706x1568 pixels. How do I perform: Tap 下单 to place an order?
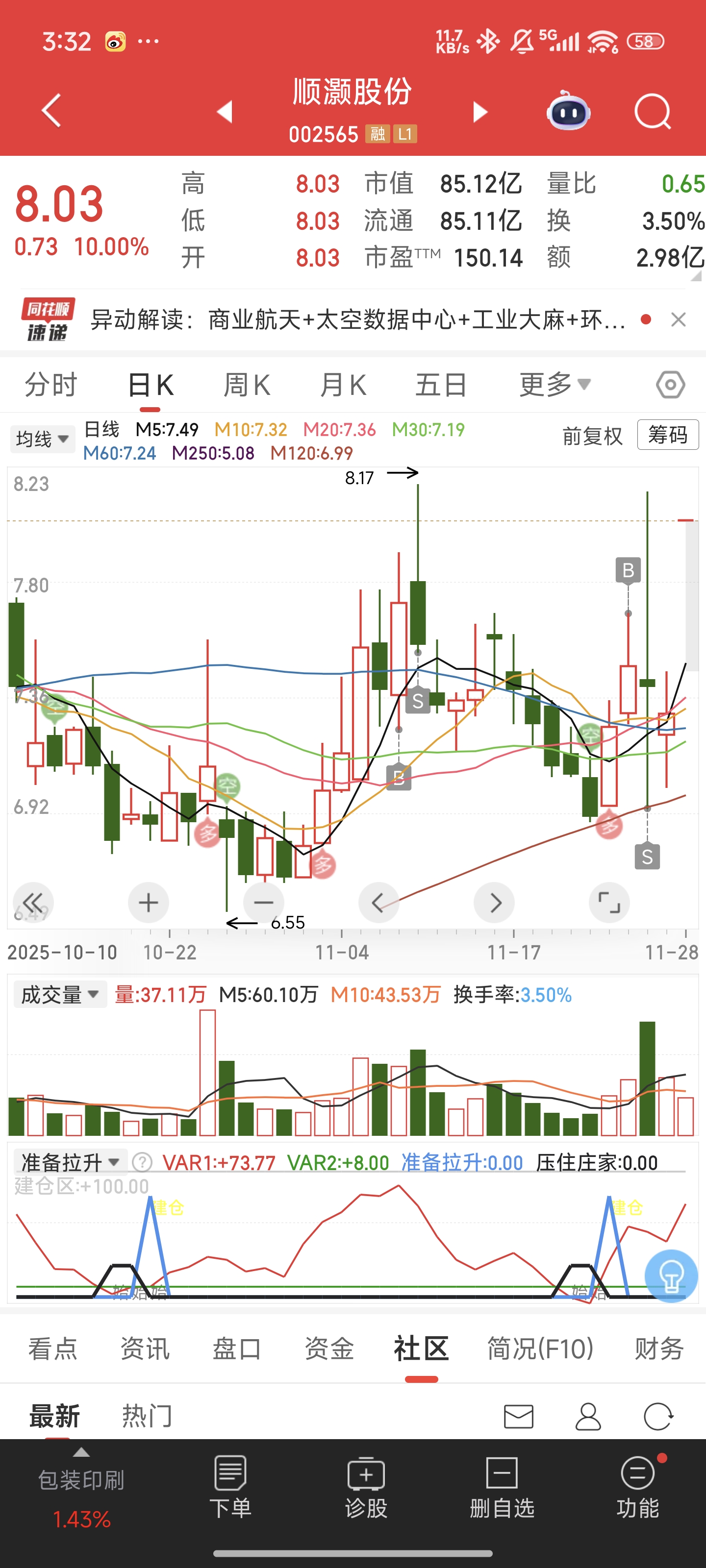click(230, 1487)
